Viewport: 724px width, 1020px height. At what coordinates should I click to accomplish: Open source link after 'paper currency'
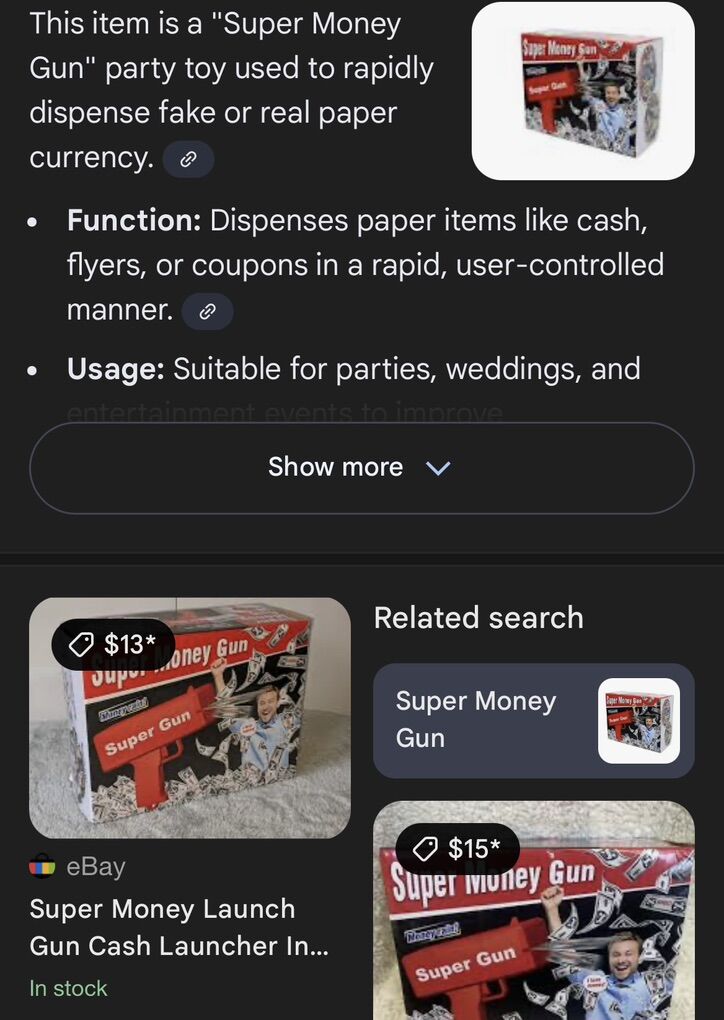tap(188, 158)
